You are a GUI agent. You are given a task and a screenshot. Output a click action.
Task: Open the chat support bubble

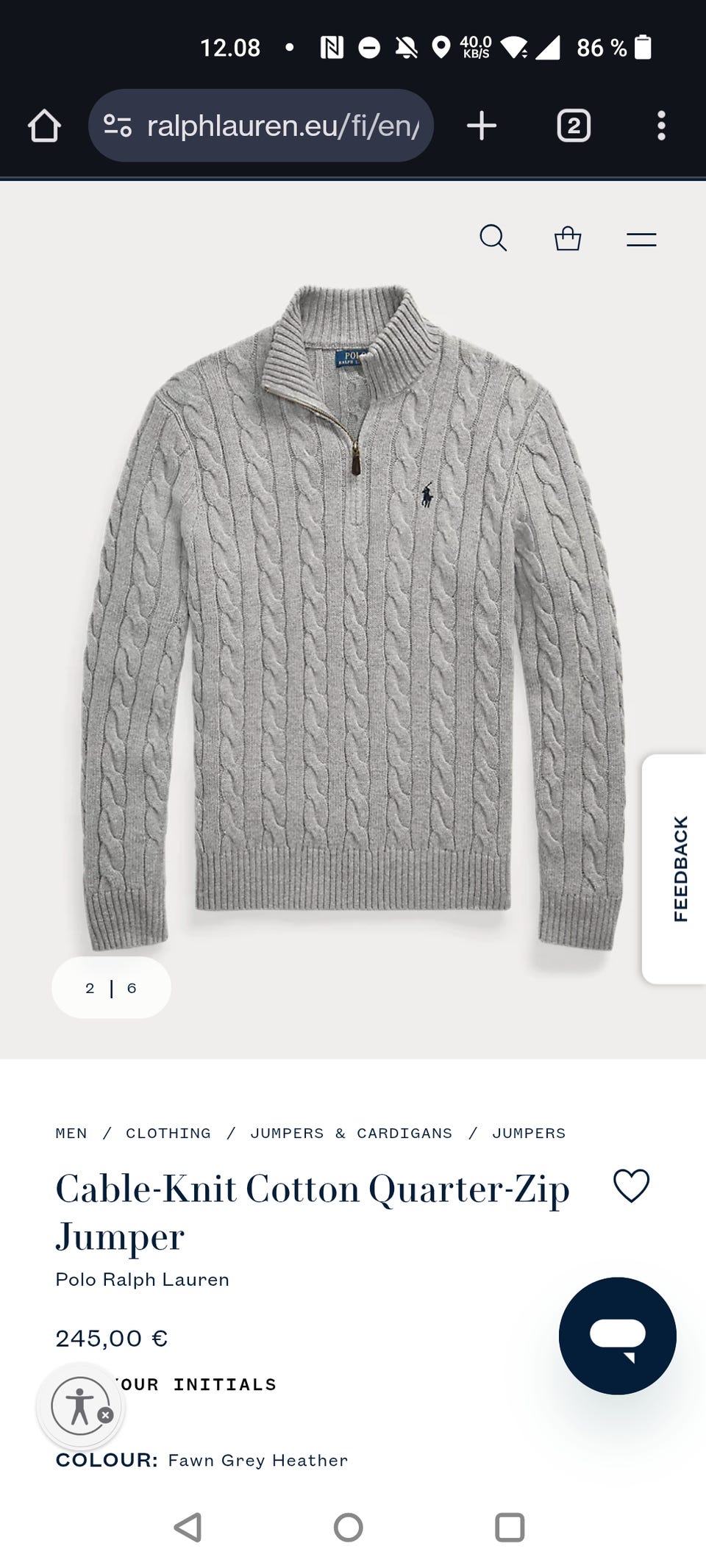click(617, 1336)
